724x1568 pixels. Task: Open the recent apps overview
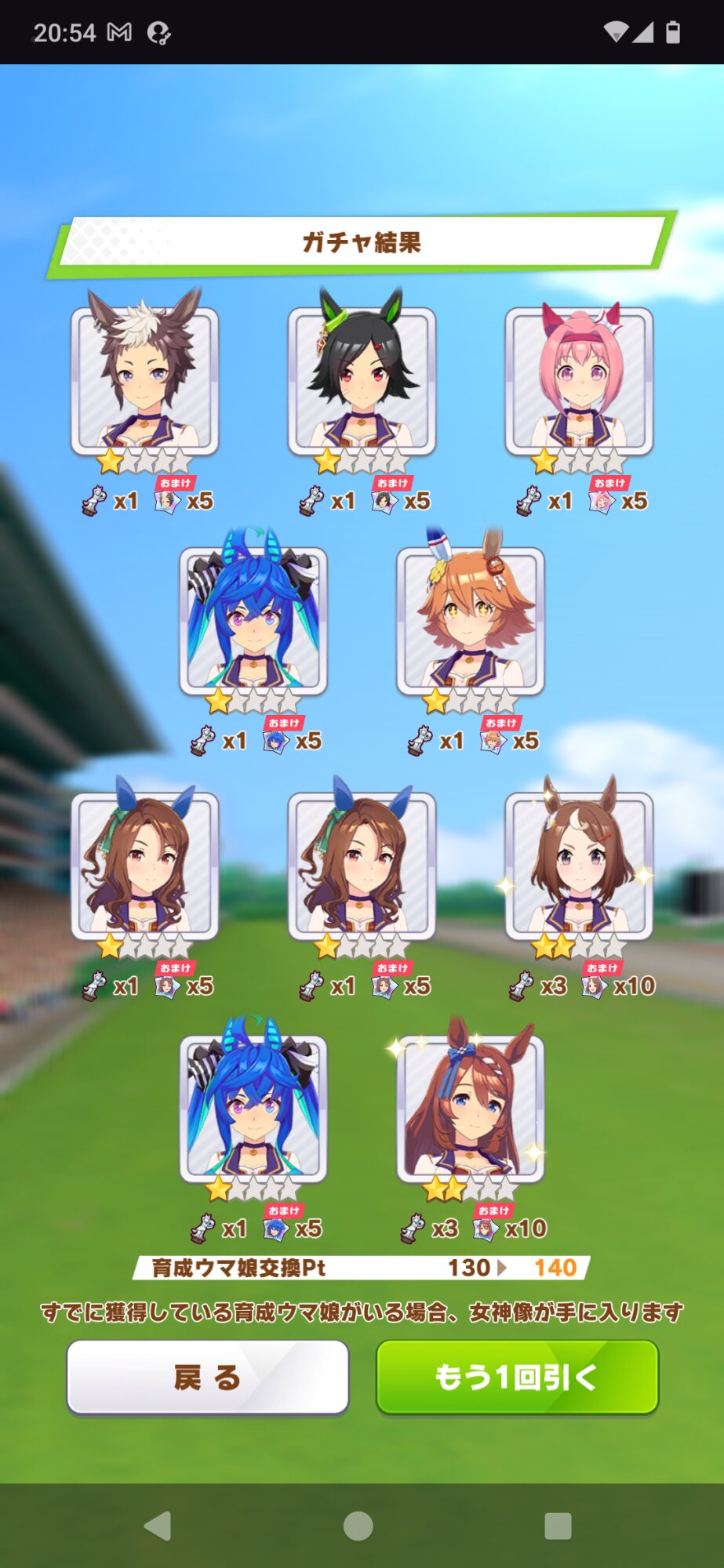click(558, 1526)
